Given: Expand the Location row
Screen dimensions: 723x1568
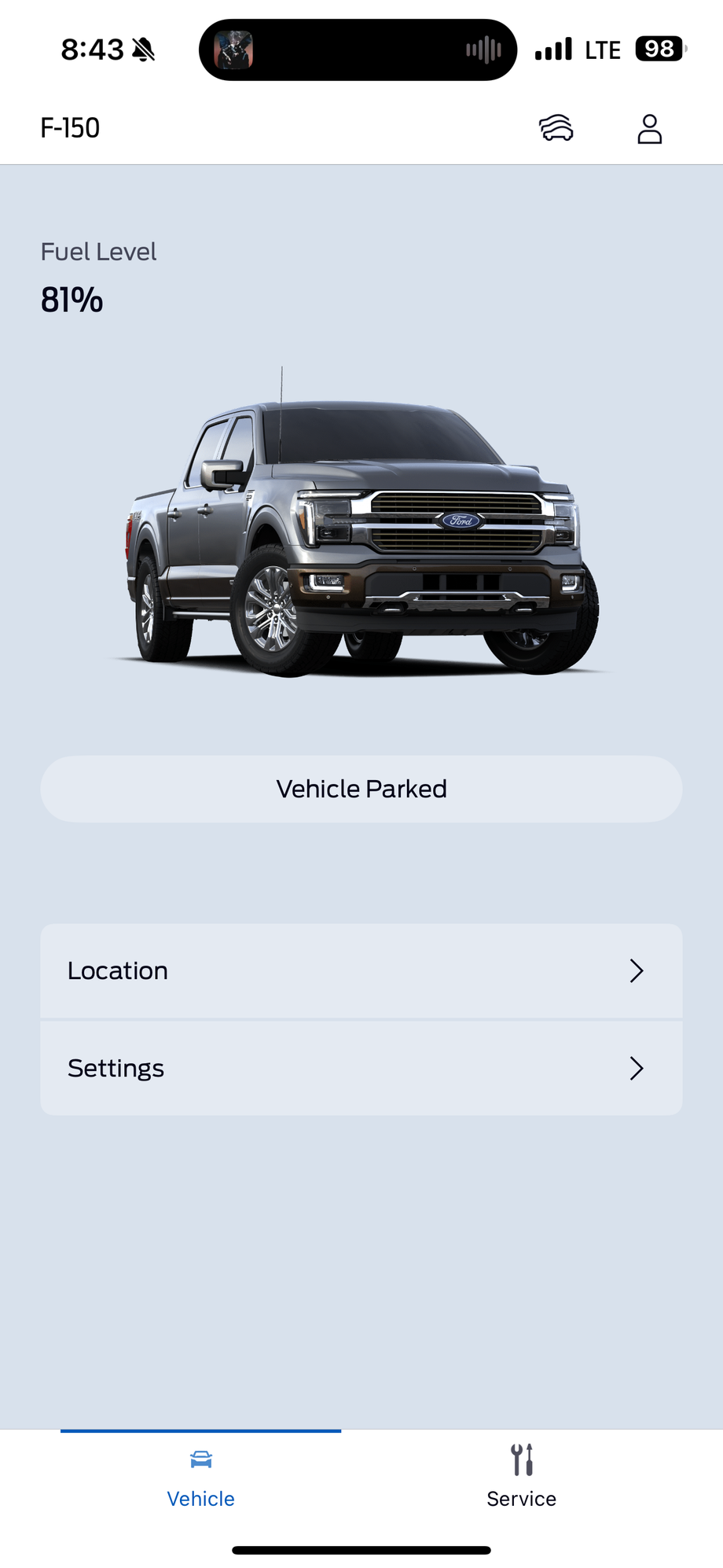Looking at the screenshot, I should pos(361,970).
